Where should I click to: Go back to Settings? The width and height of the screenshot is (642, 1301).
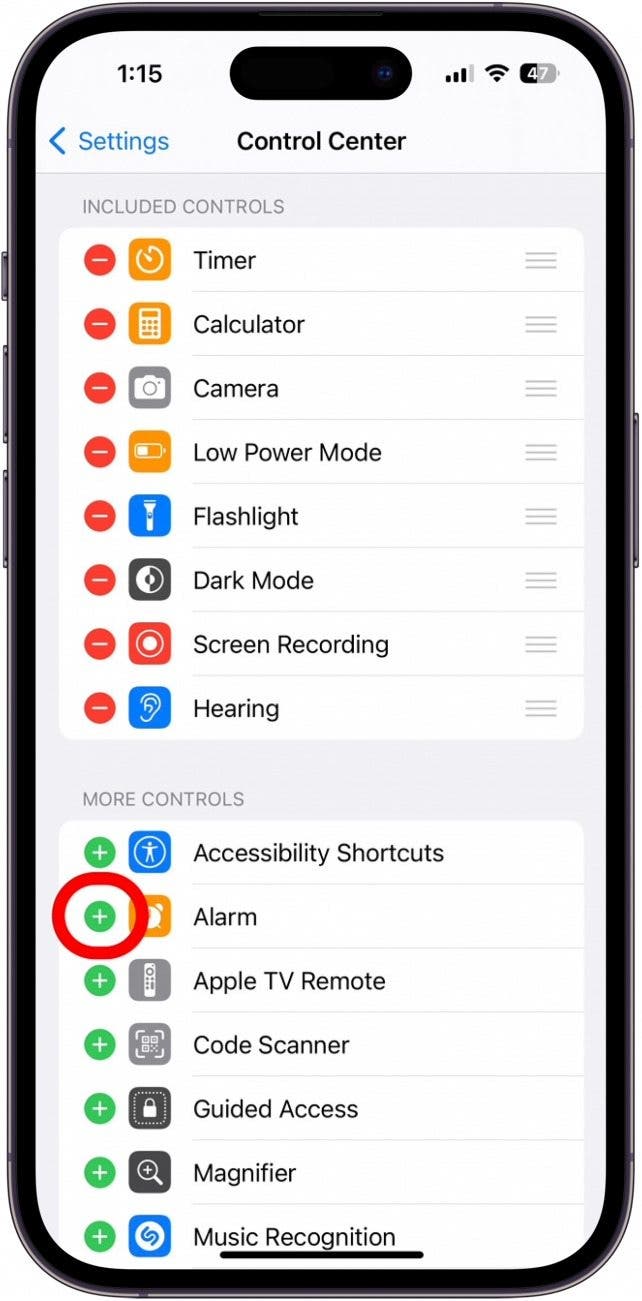[x=108, y=141]
